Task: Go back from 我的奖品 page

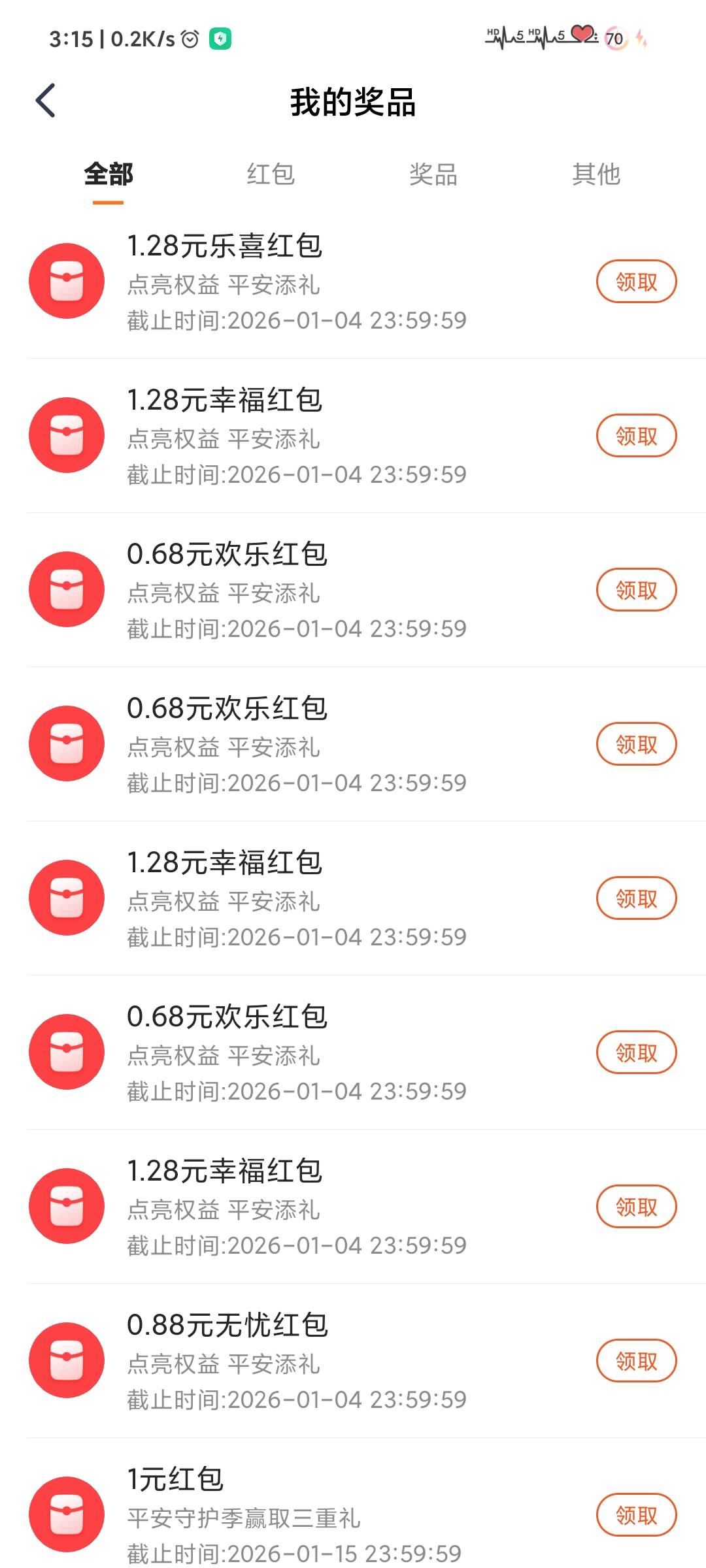Action: tap(46, 101)
